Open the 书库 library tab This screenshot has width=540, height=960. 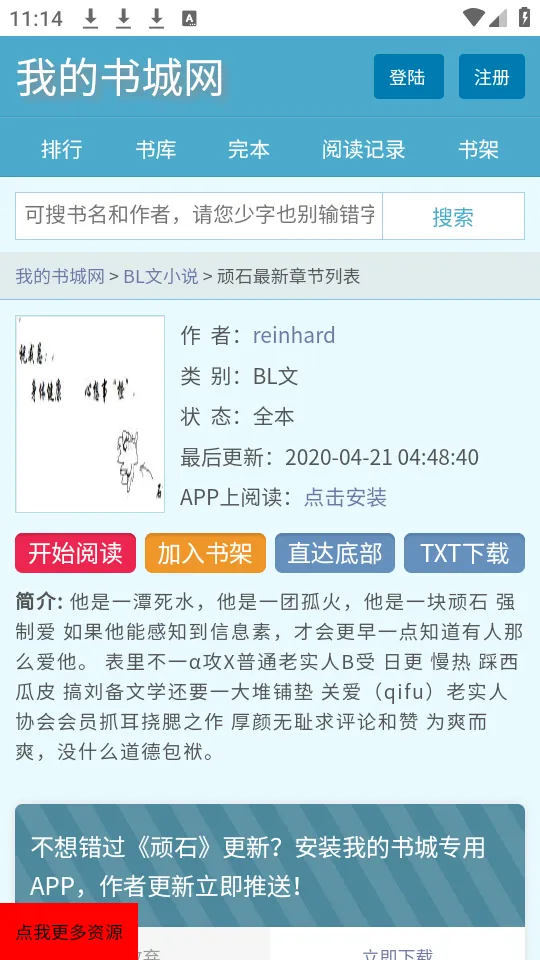click(x=156, y=149)
